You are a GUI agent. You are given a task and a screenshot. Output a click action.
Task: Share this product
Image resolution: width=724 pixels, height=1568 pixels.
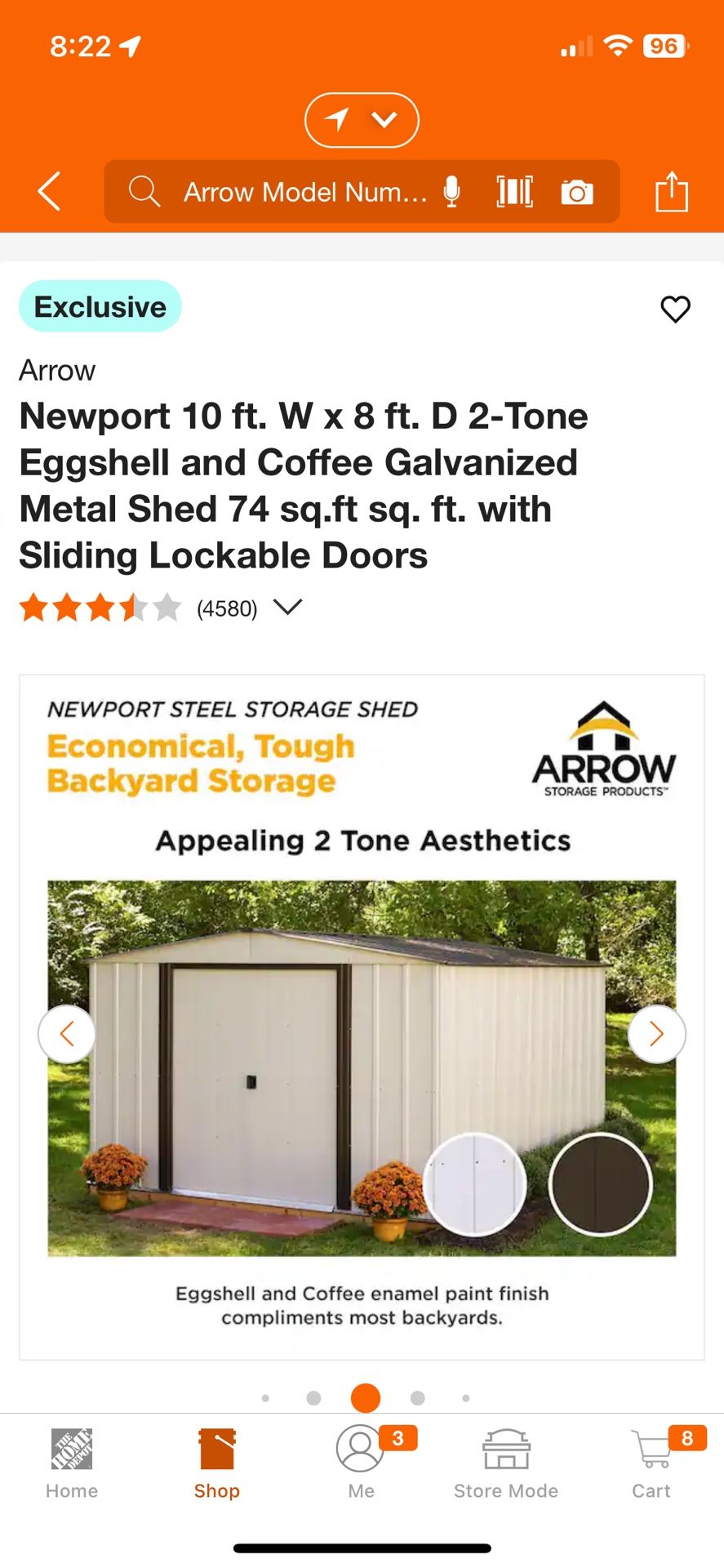[x=672, y=192]
